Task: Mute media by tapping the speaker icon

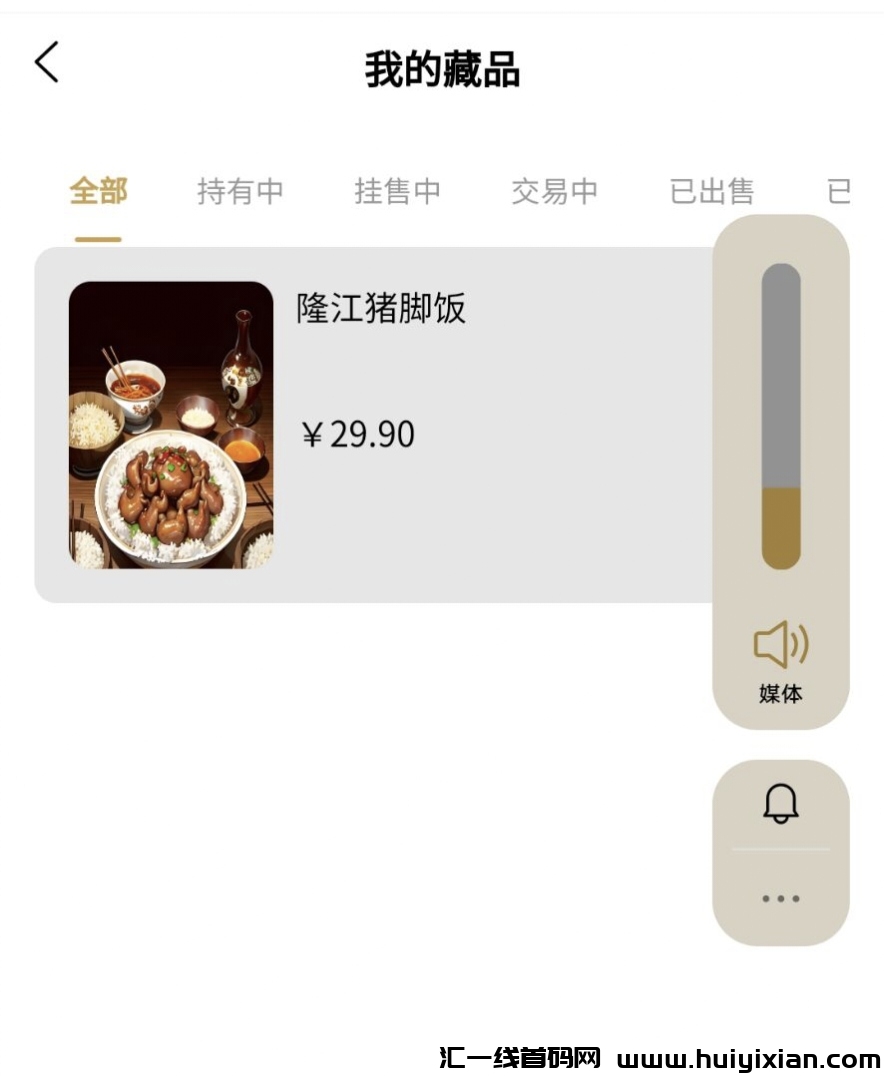Action: [x=780, y=645]
